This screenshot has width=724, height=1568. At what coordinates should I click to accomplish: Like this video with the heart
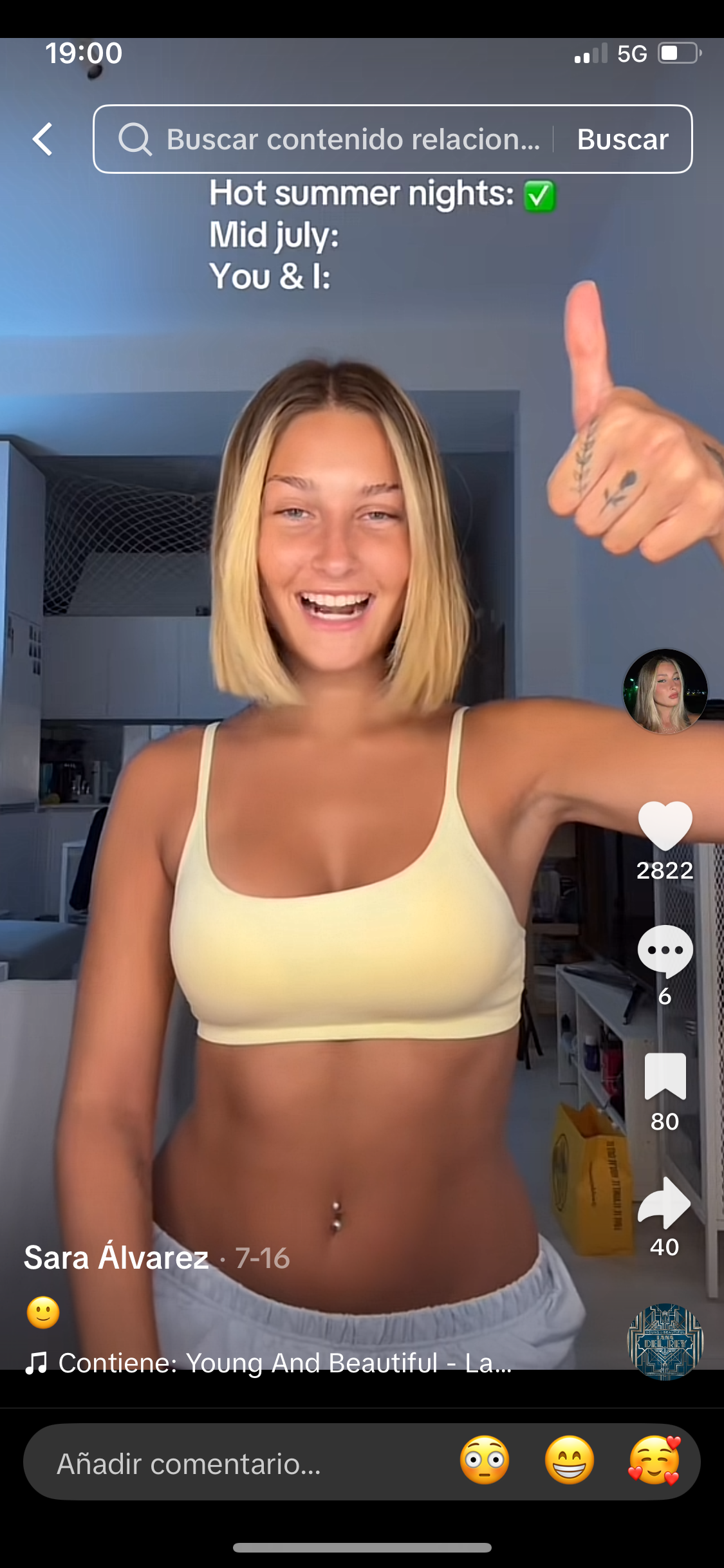(665, 825)
